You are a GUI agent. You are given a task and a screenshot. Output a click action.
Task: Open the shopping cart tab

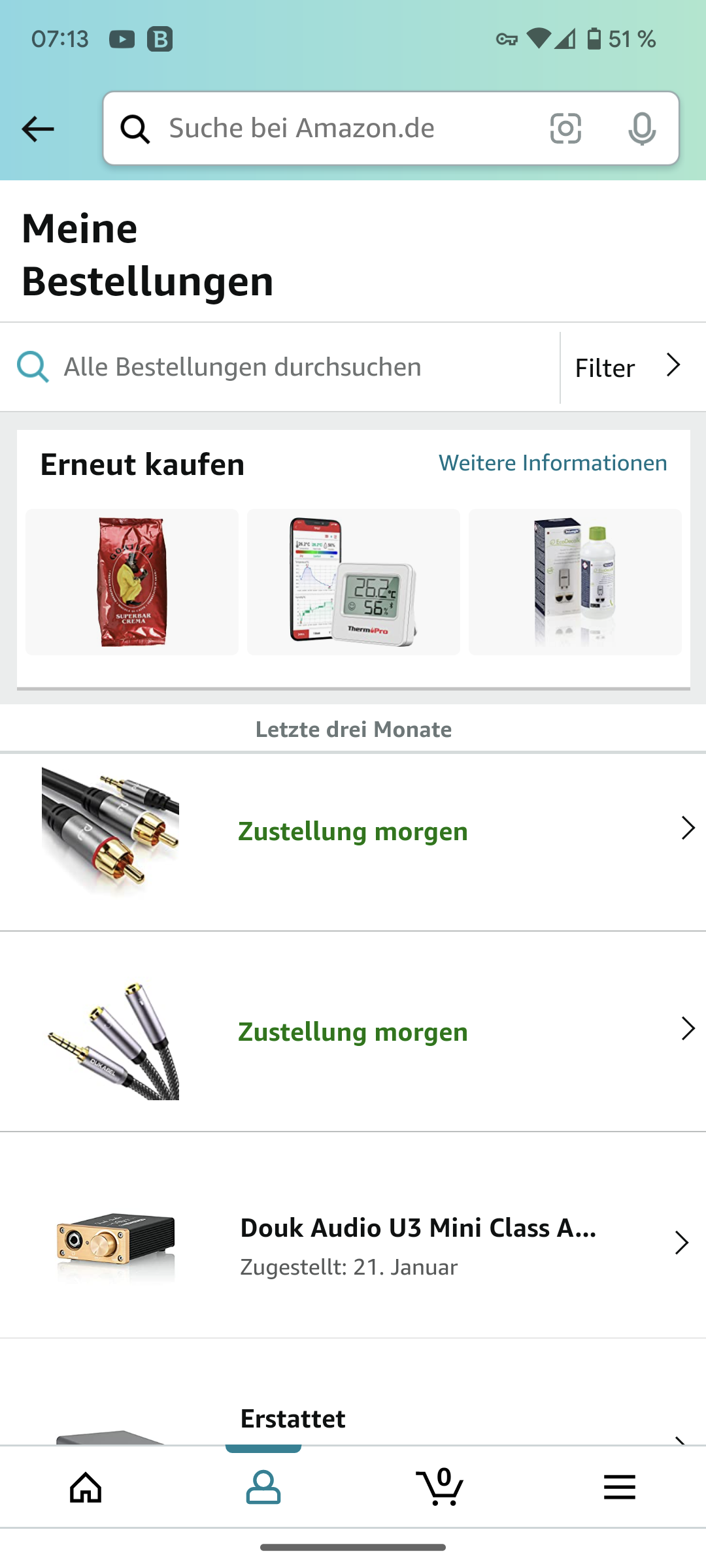(440, 1487)
